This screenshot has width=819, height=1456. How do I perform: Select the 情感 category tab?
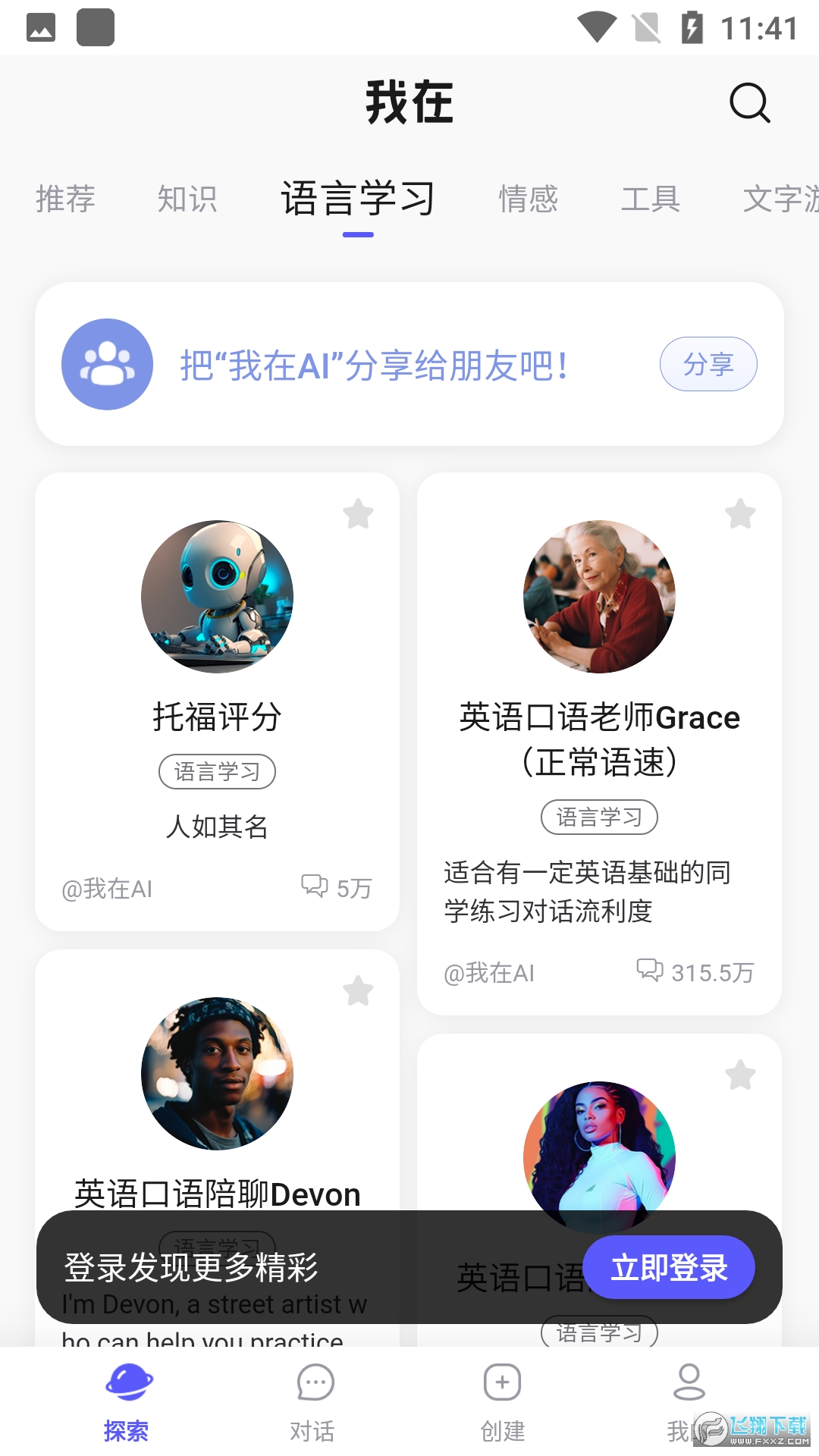tap(529, 199)
